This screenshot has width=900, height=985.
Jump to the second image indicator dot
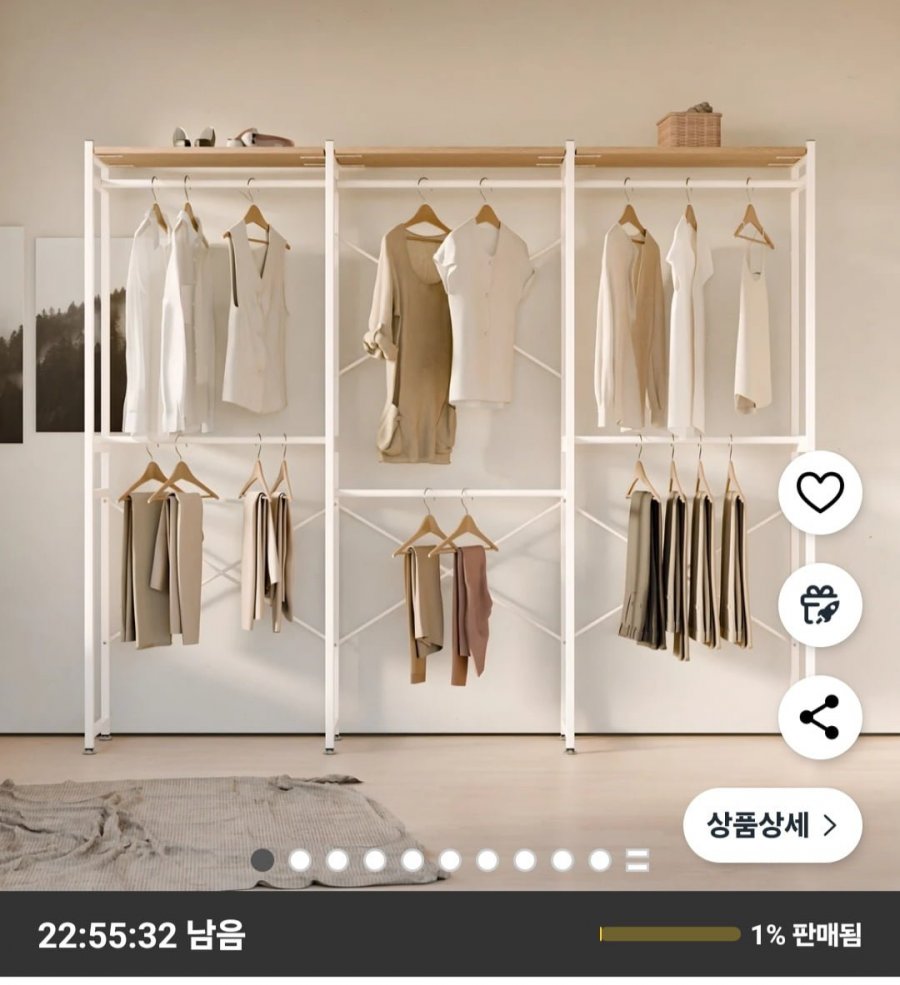[299, 860]
